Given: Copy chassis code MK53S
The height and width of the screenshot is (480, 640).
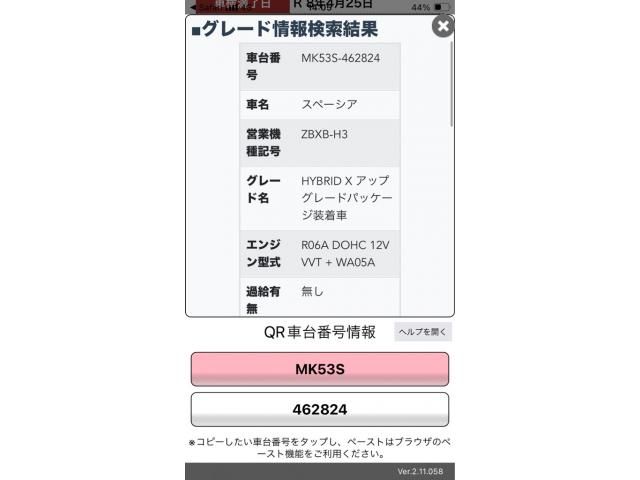Looking at the screenshot, I should click(319, 369).
